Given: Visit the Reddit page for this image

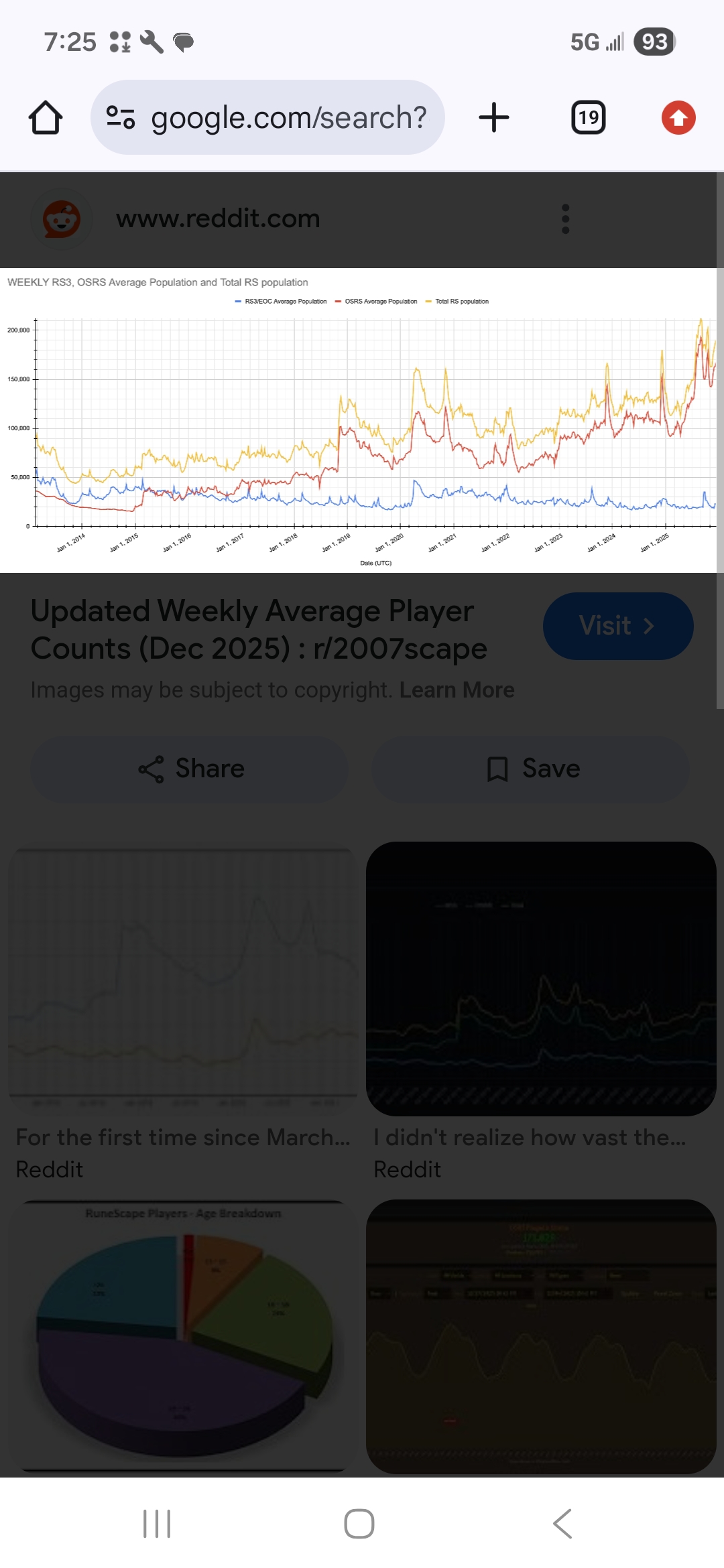Looking at the screenshot, I should [x=617, y=626].
